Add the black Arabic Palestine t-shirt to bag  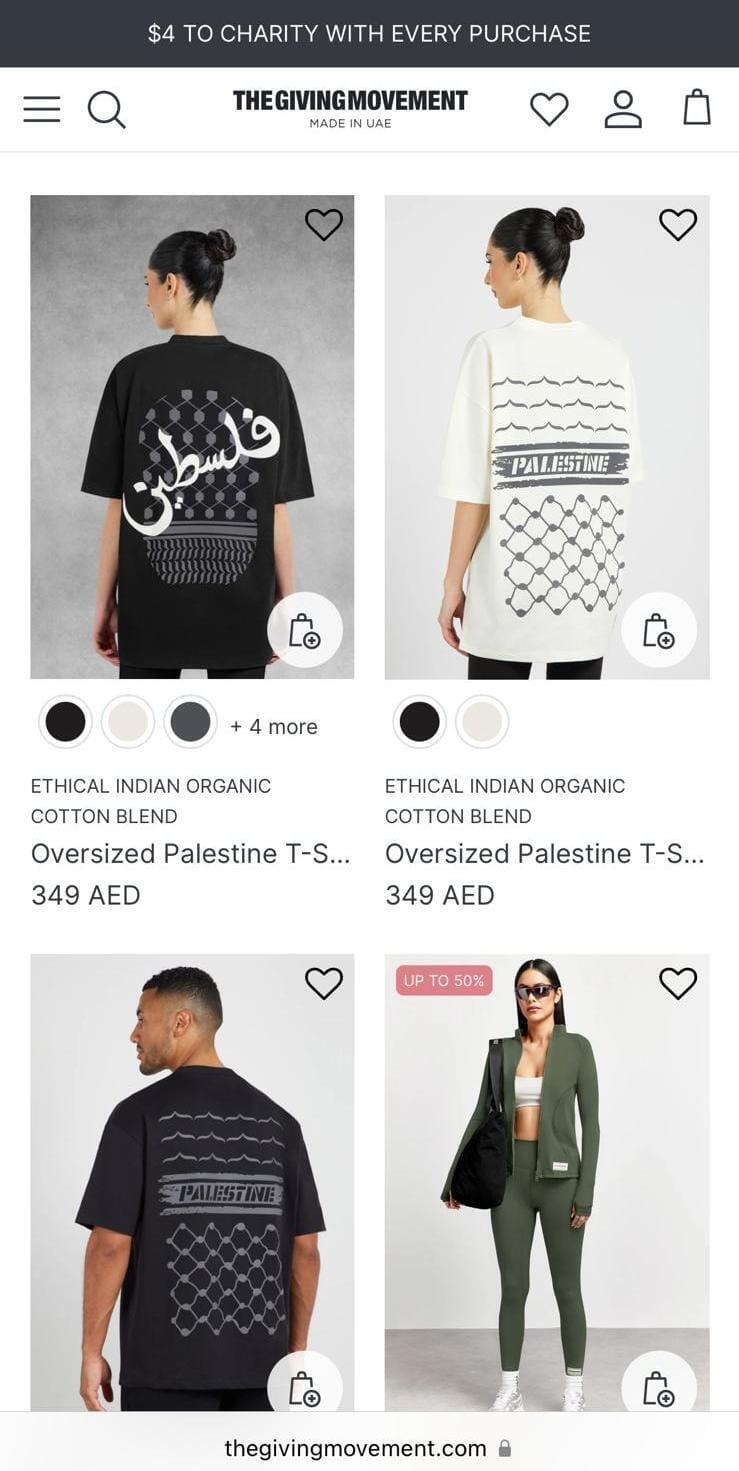coord(307,629)
